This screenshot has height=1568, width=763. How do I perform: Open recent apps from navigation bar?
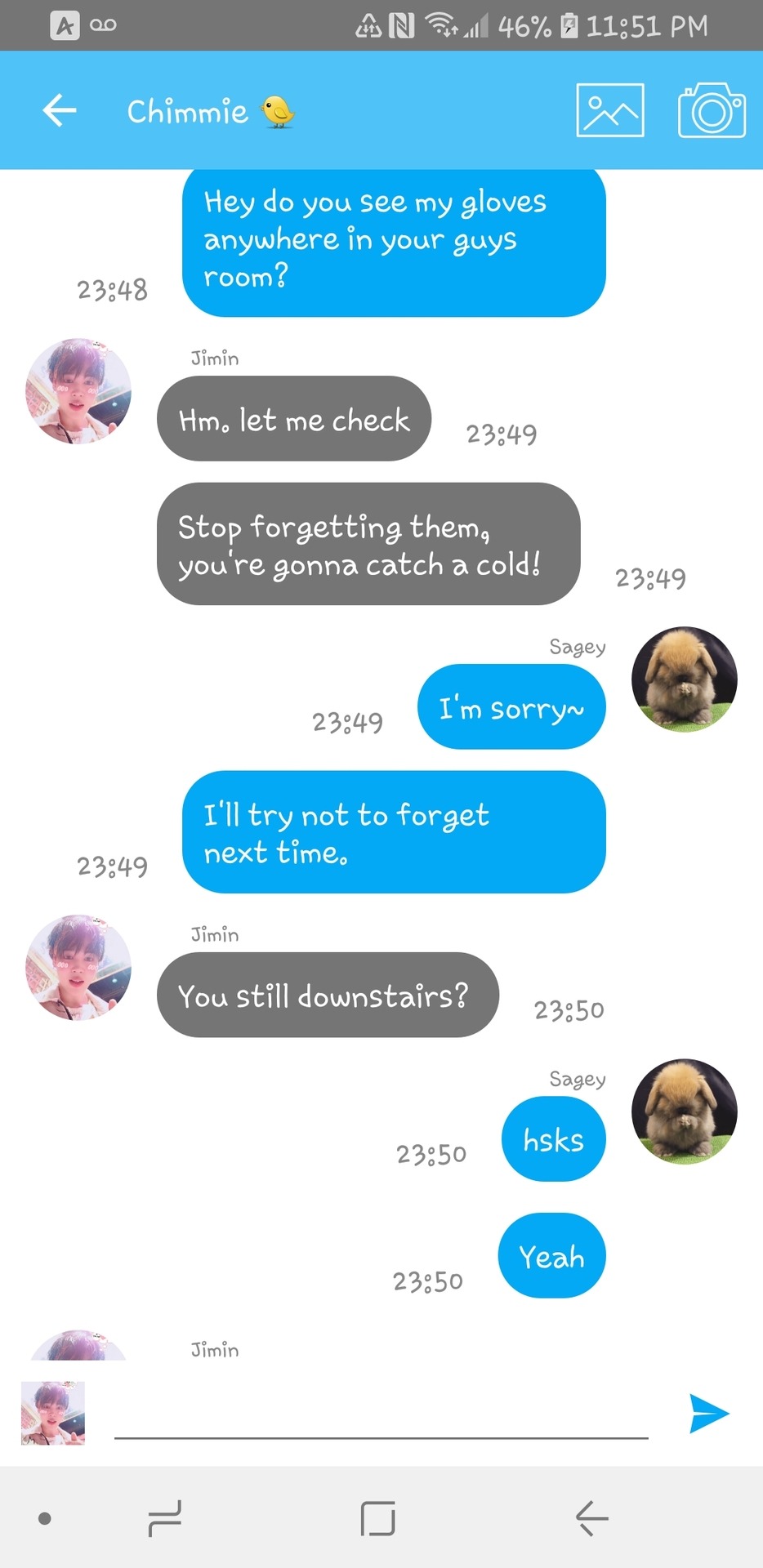coord(165,1519)
